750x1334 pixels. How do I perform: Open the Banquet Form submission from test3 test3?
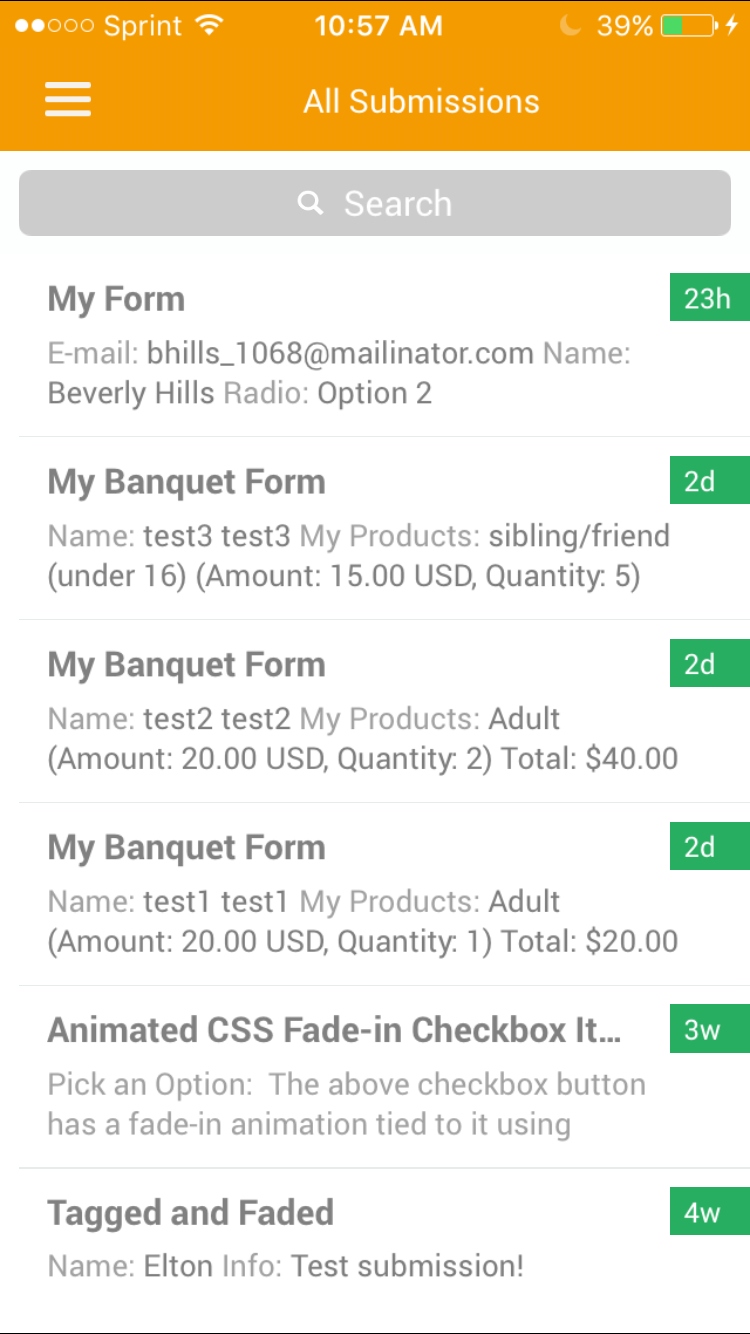click(x=340, y=528)
